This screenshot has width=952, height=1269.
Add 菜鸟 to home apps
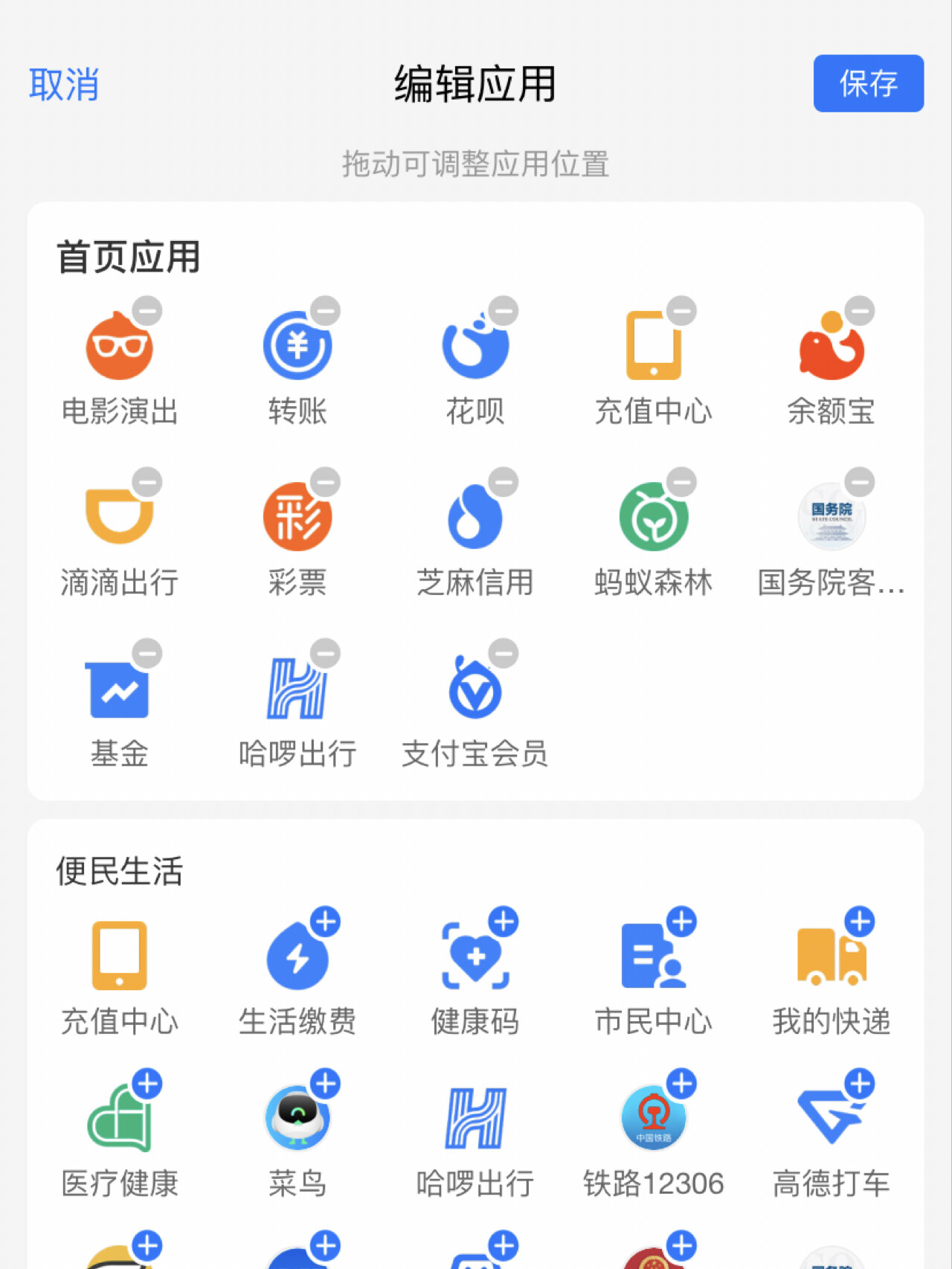coord(325,1084)
